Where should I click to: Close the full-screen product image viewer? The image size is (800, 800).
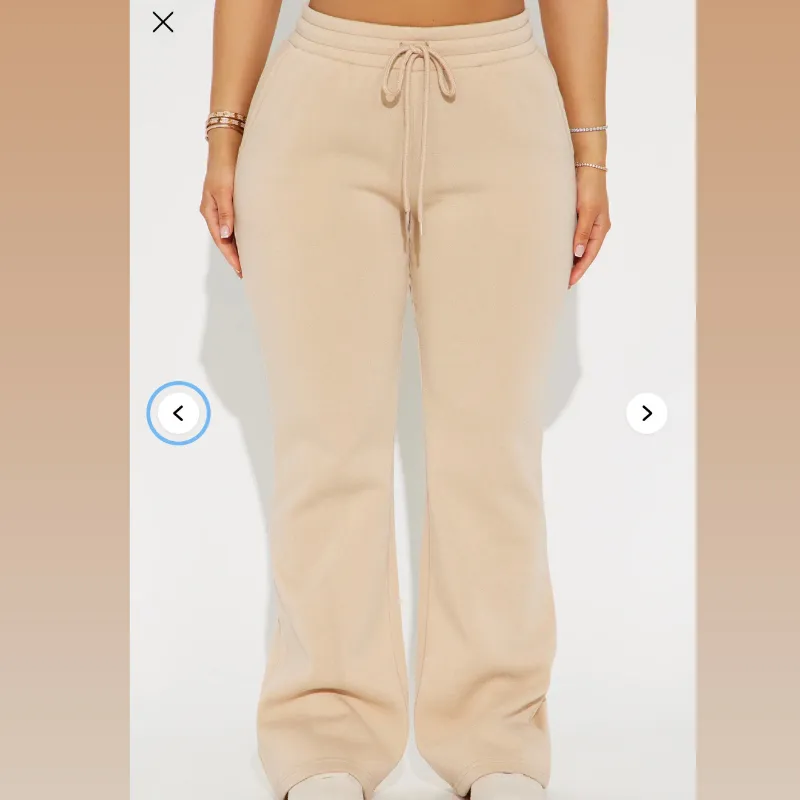point(163,22)
